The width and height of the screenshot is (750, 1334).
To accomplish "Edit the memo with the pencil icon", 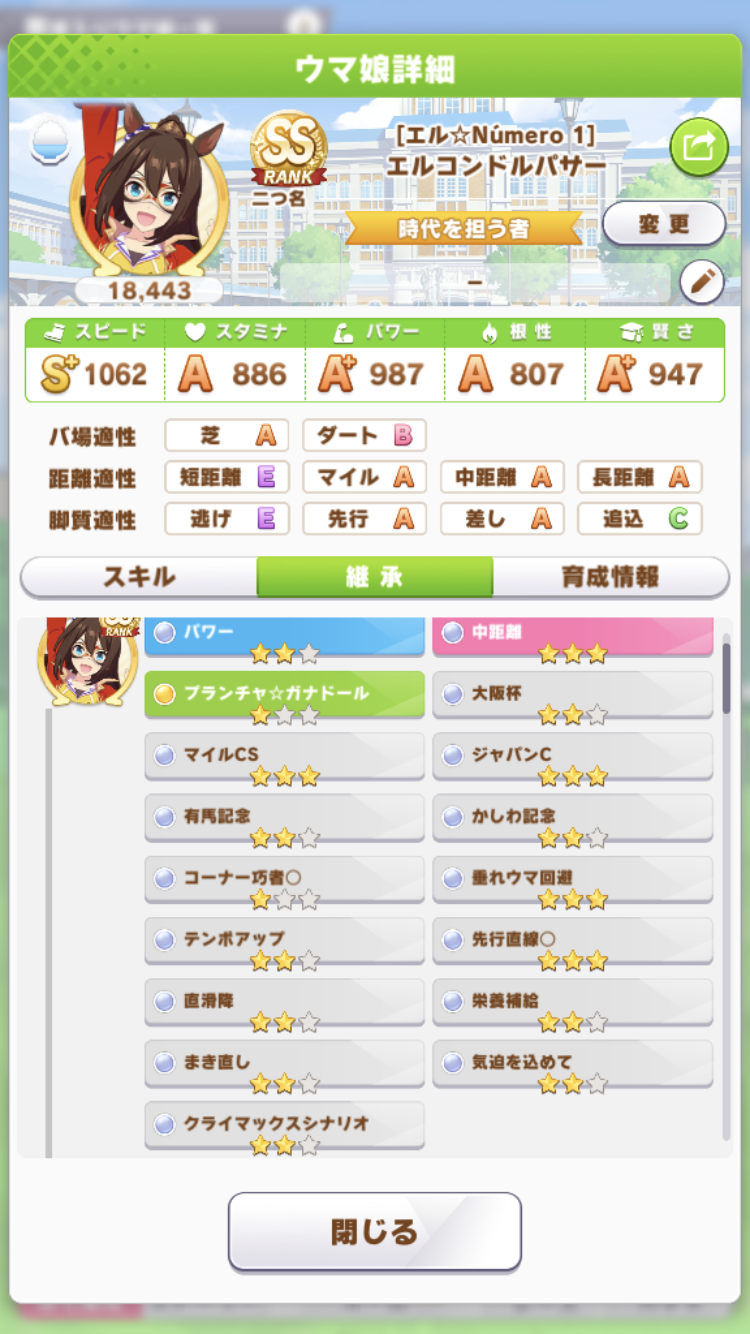I will click(x=701, y=283).
